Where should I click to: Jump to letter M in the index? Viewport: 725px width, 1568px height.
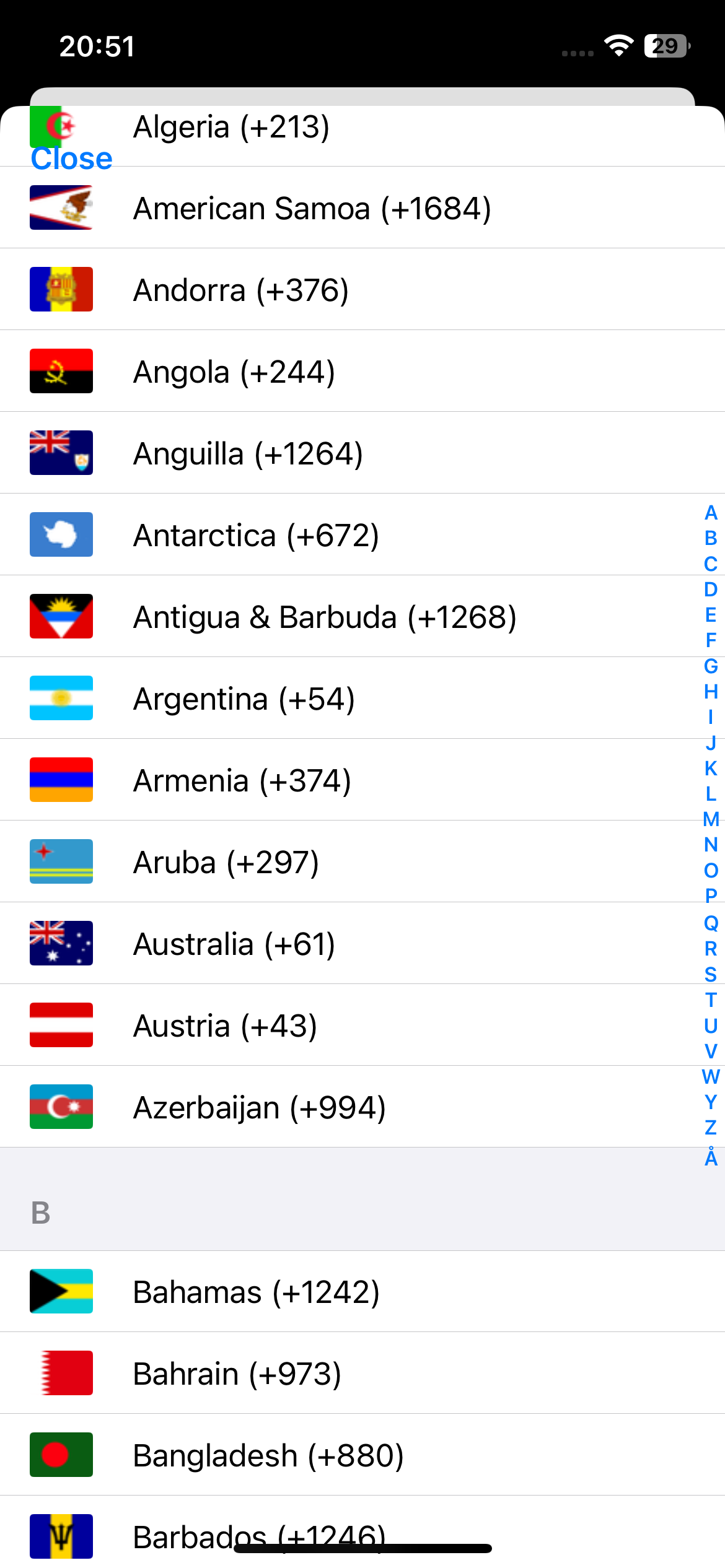(x=711, y=819)
